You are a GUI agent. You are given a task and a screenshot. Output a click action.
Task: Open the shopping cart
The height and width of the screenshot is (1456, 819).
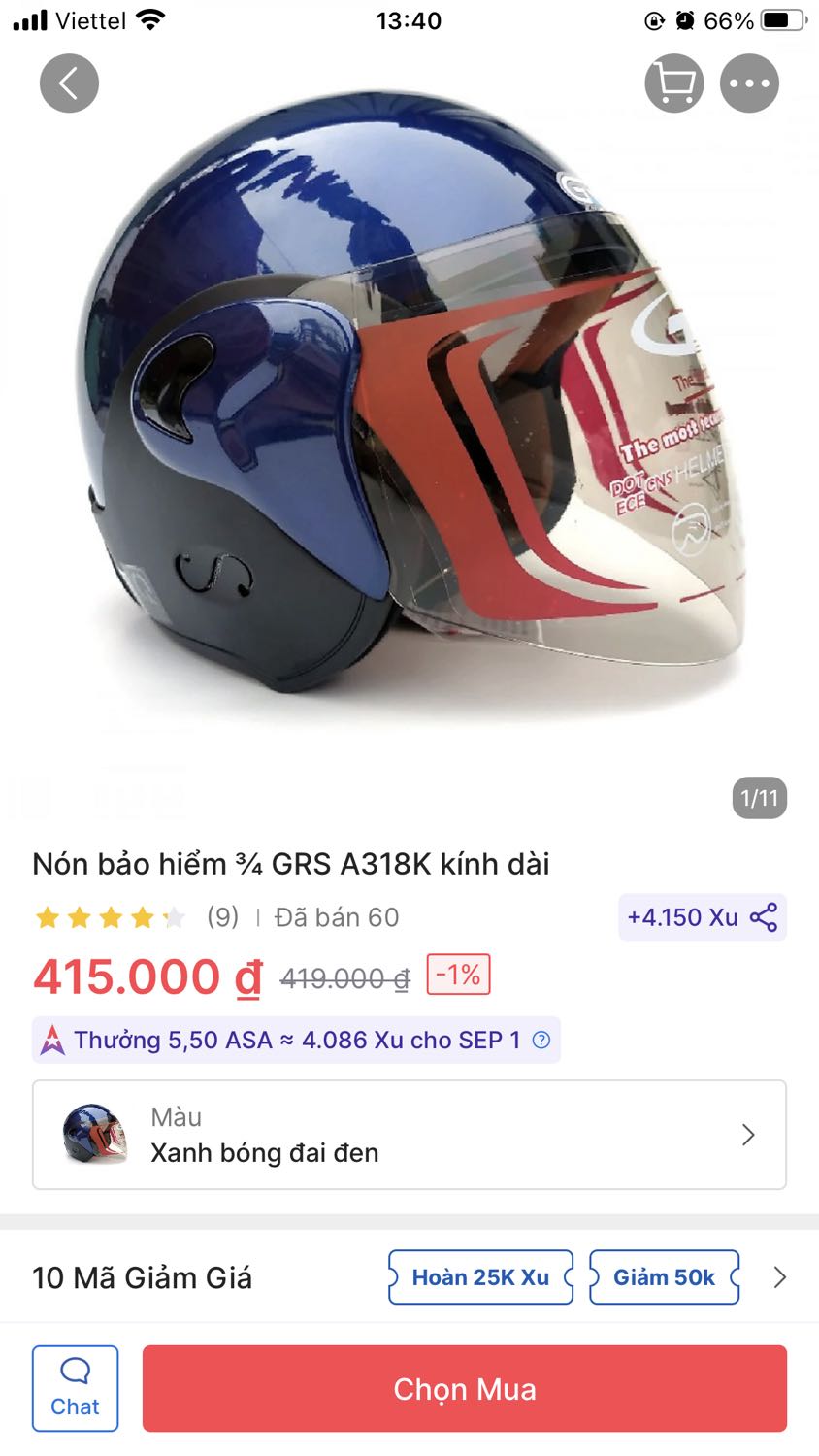673,83
